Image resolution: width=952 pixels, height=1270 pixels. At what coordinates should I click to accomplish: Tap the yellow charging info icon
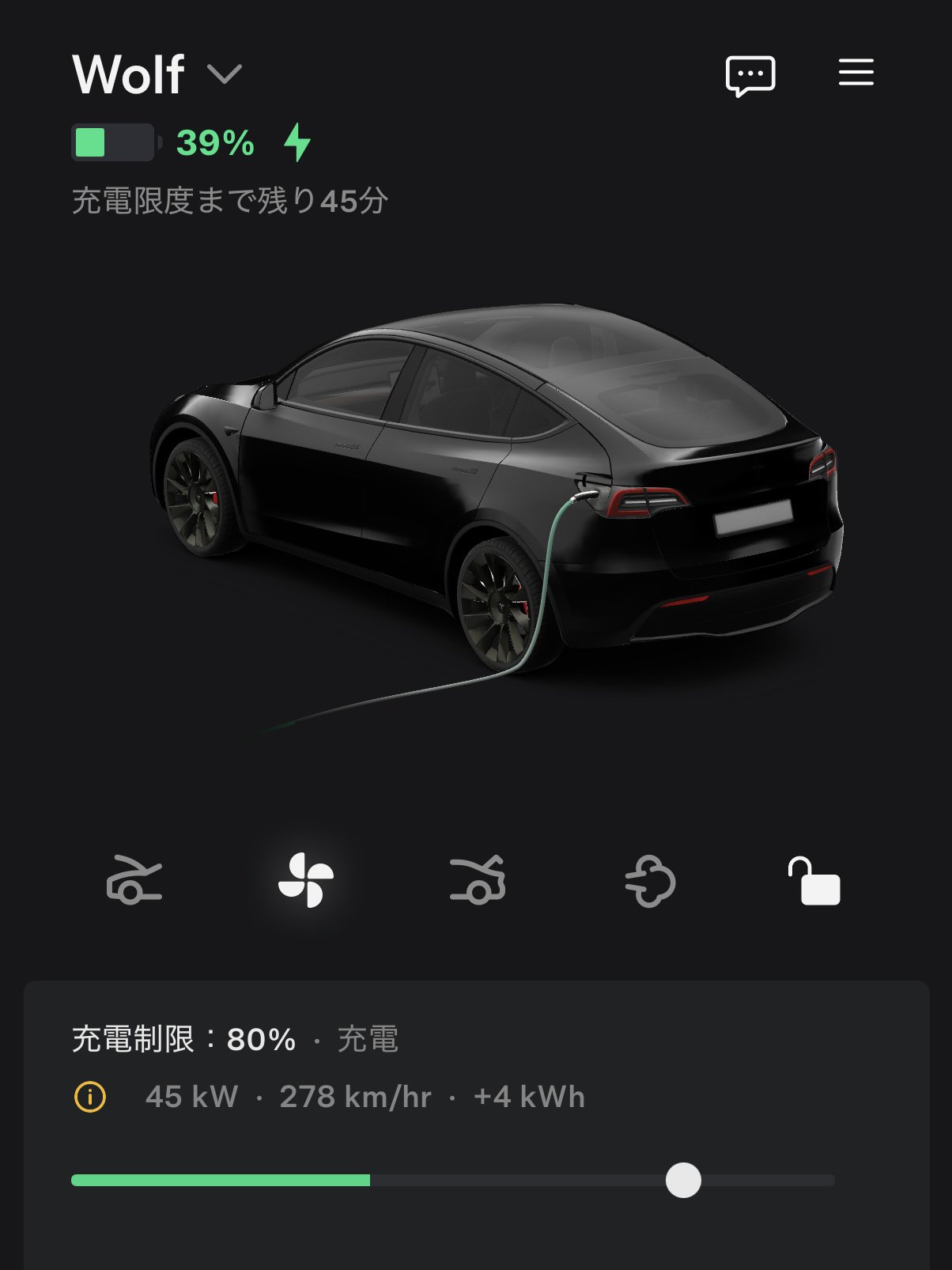pyautogui.click(x=90, y=1098)
